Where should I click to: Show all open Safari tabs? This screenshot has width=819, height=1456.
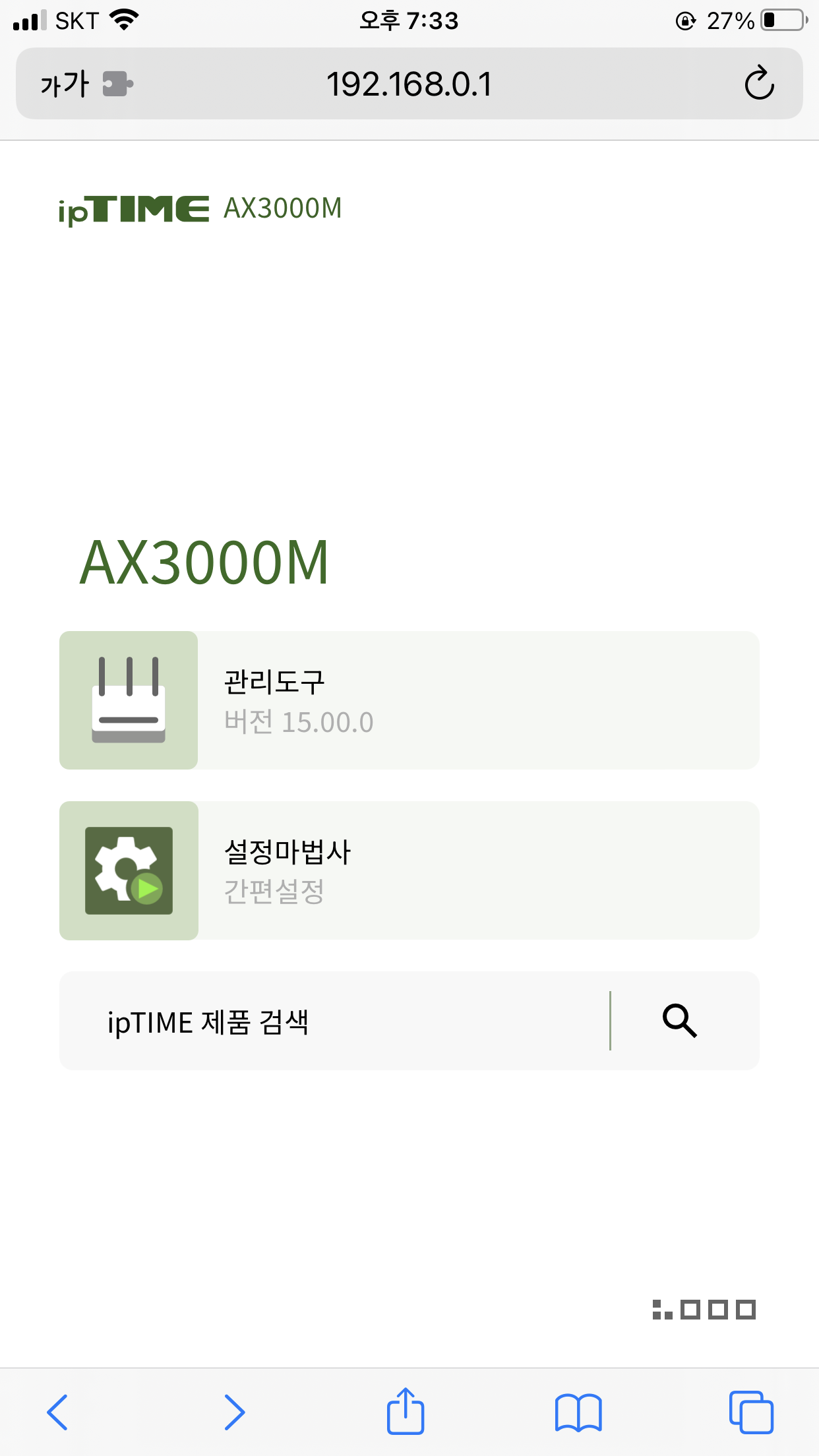coord(751,1412)
